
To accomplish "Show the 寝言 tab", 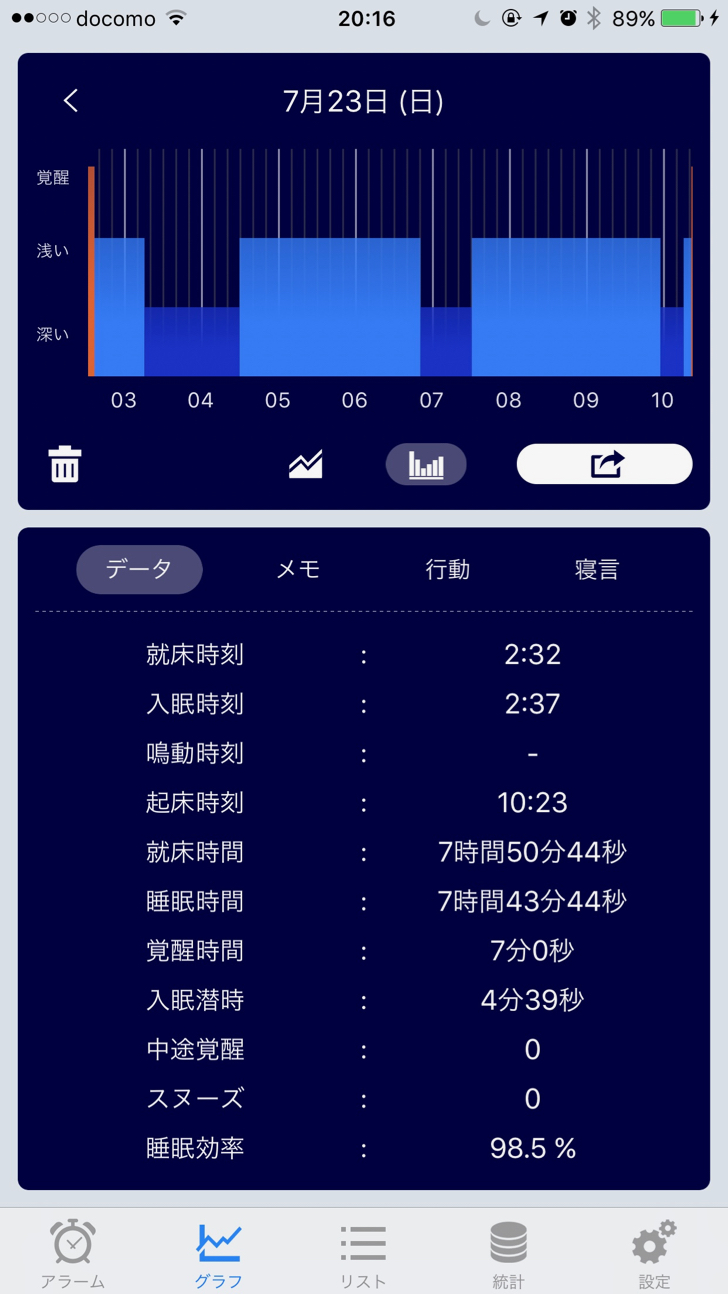I will (x=597, y=569).
